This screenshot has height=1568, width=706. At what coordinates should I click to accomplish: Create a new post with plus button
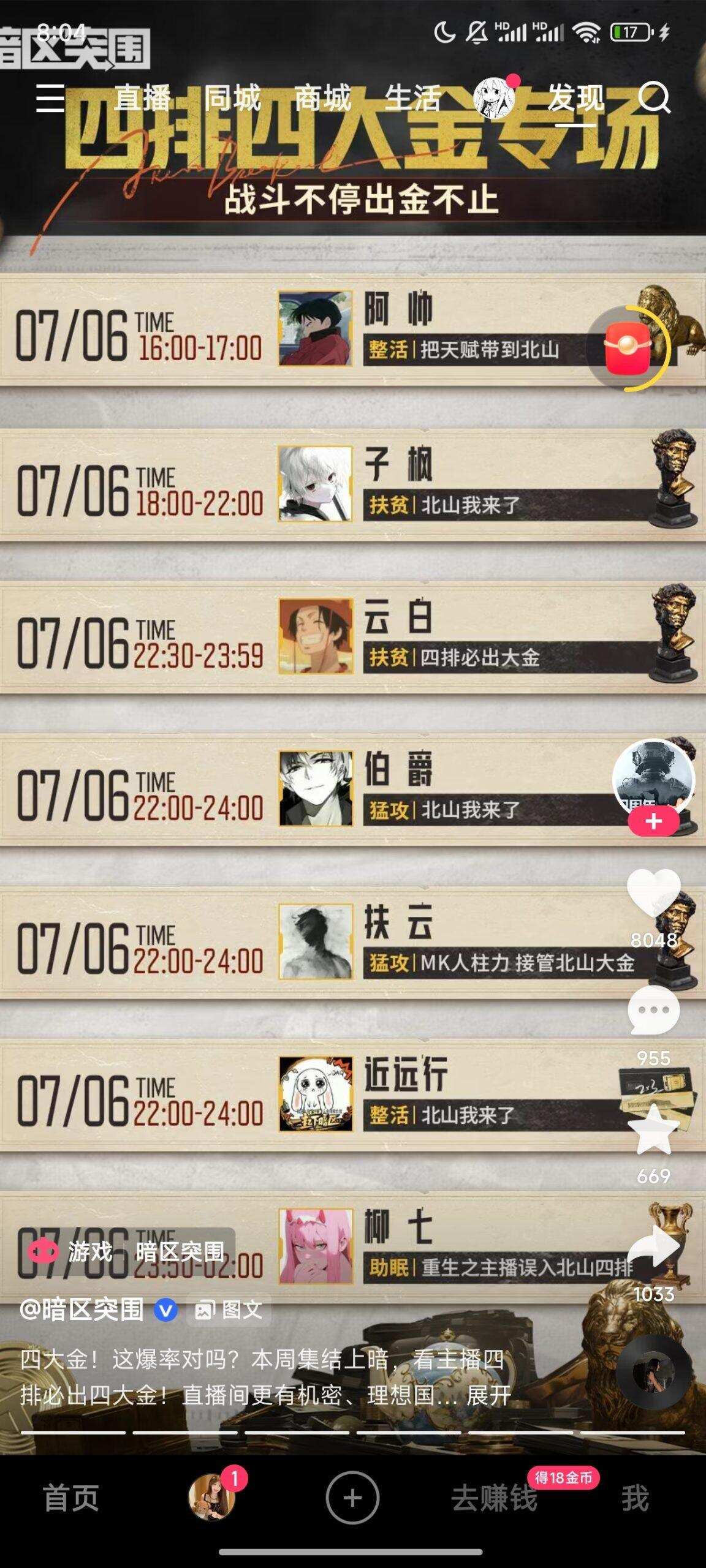pyautogui.click(x=352, y=1498)
